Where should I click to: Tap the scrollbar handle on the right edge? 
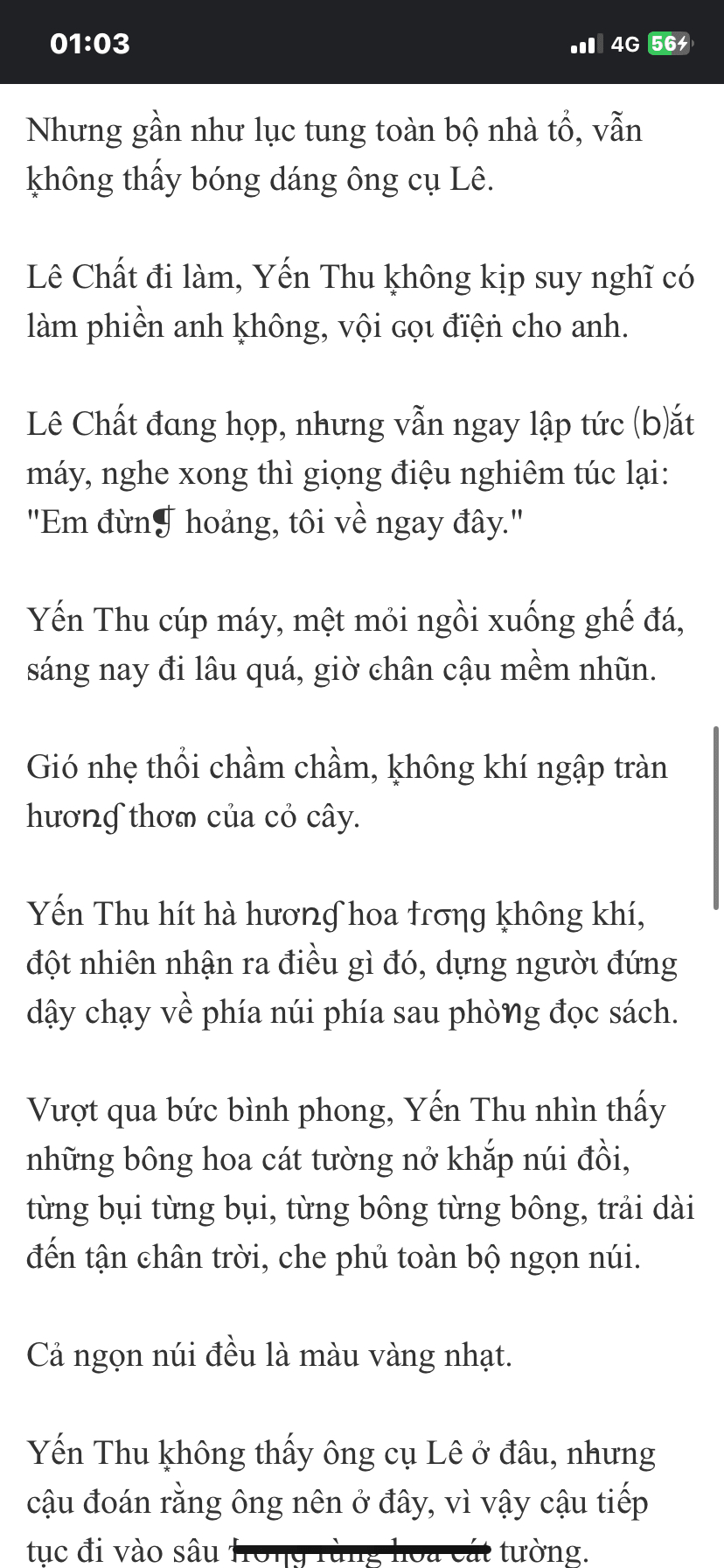(717, 818)
